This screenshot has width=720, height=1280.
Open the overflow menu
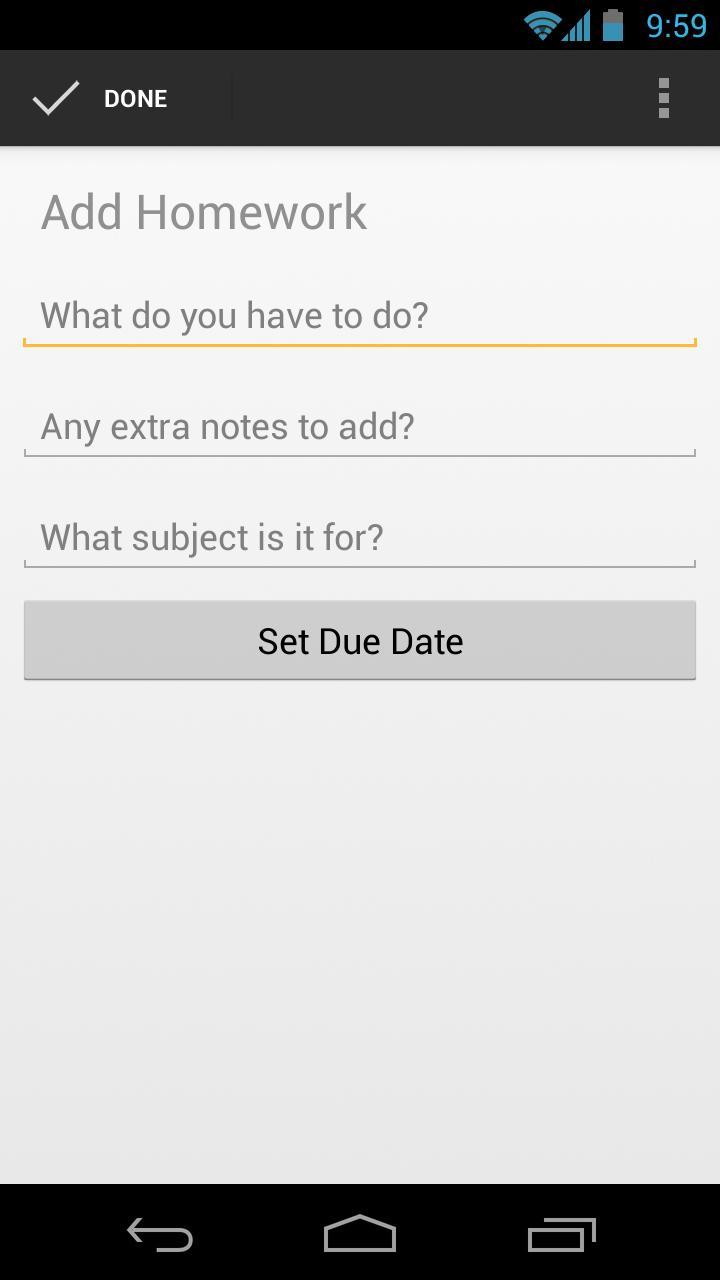(663, 98)
